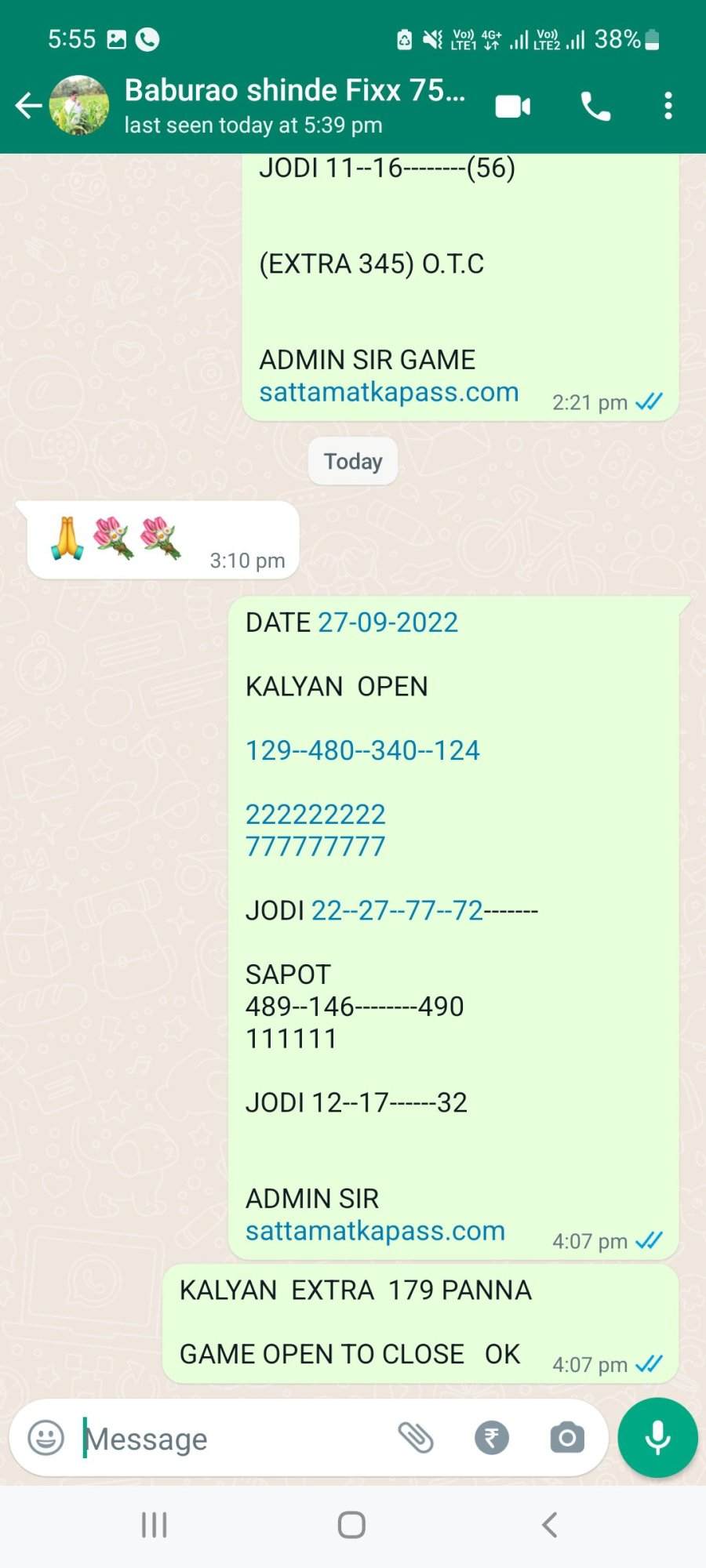706x1568 pixels.
Task: Focus the Message input field
Action: [x=235, y=1439]
